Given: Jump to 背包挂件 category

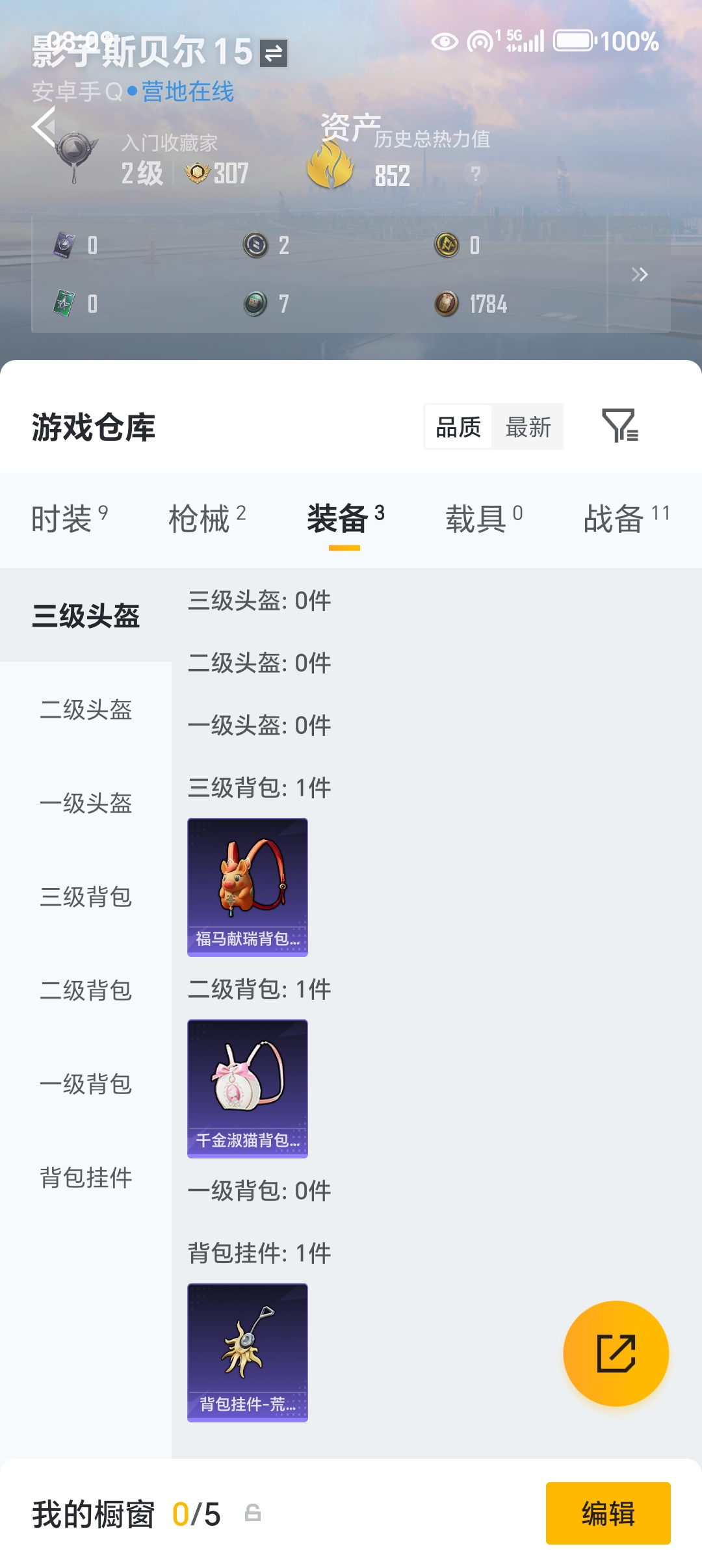Looking at the screenshot, I should pyautogui.click(x=86, y=1177).
